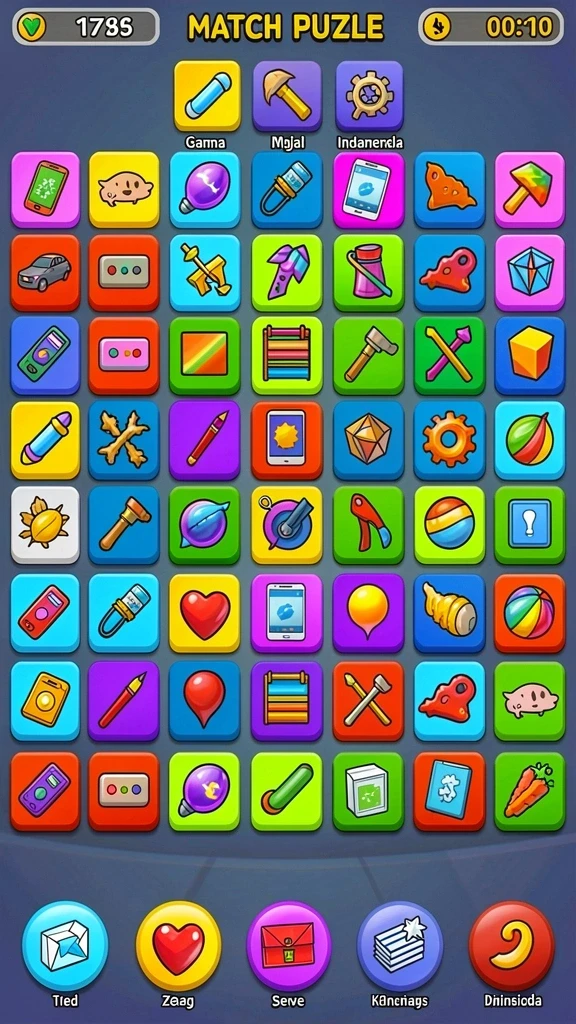Open the Seve envelope button

coord(289,944)
